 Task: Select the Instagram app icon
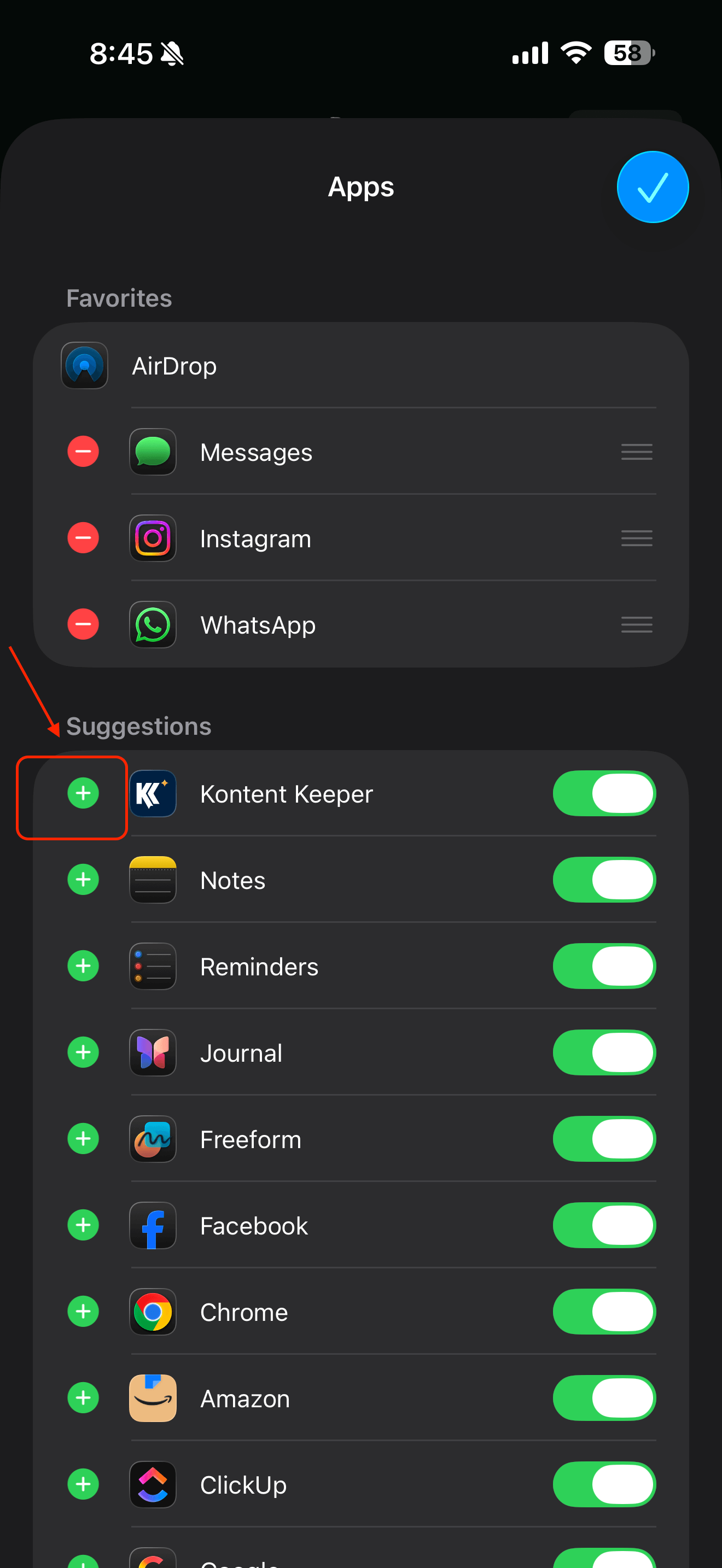(x=153, y=538)
